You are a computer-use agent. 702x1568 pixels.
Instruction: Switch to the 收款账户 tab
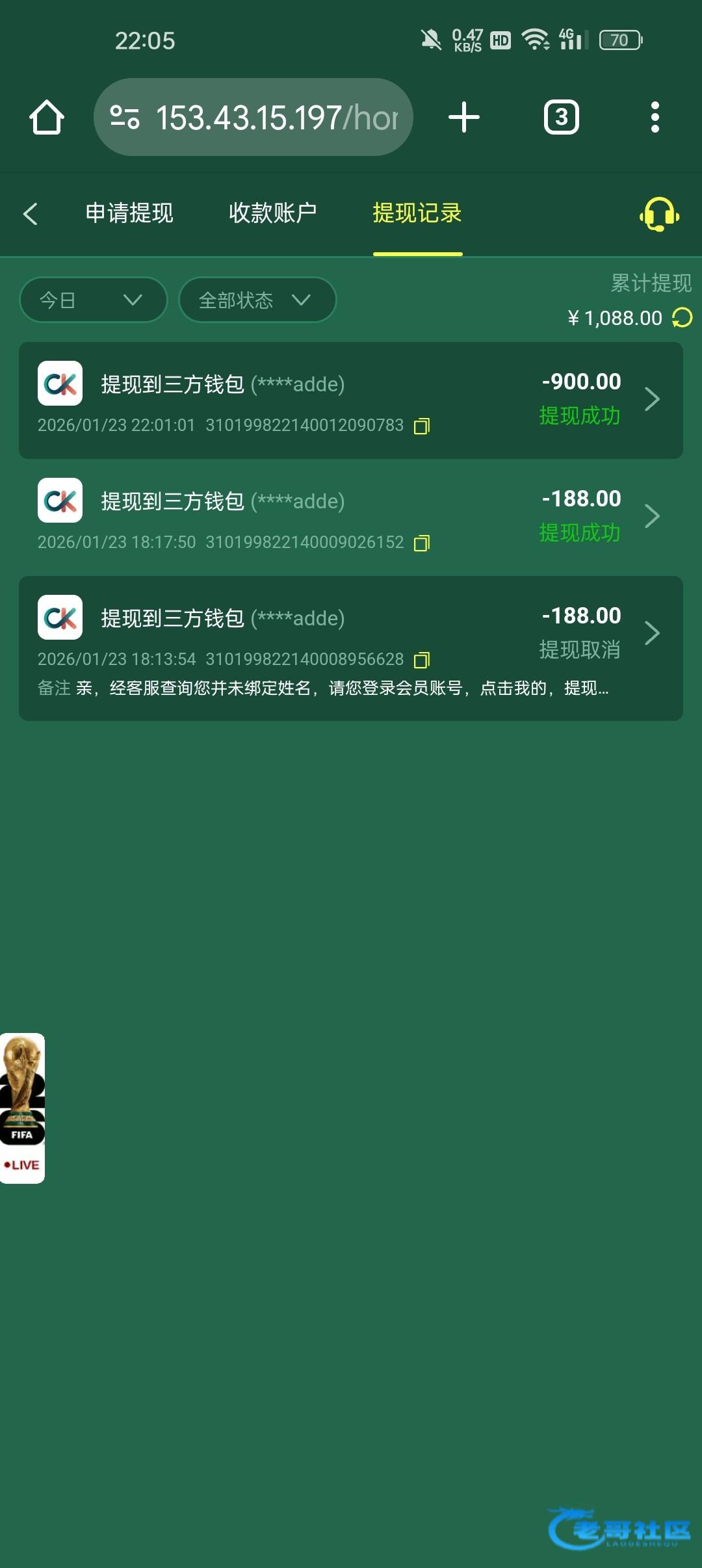[x=272, y=213]
